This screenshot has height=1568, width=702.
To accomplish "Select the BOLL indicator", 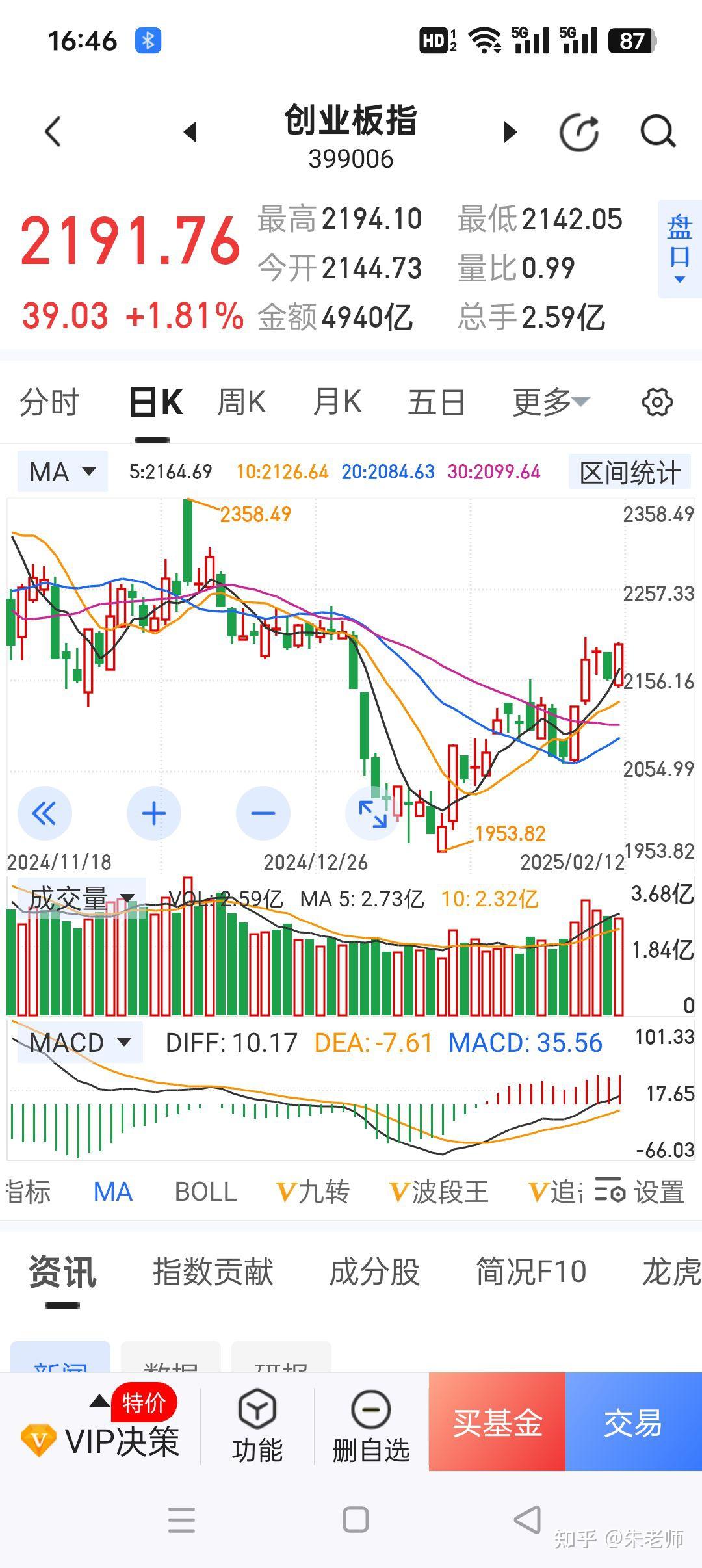I will (205, 1192).
